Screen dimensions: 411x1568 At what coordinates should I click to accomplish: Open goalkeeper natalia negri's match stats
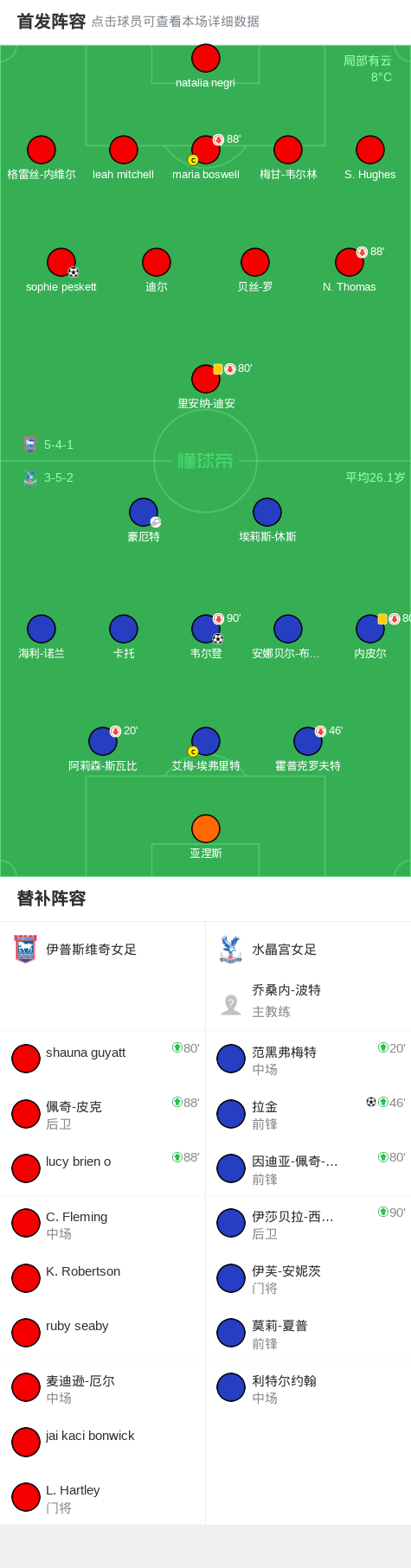(x=205, y=66)
